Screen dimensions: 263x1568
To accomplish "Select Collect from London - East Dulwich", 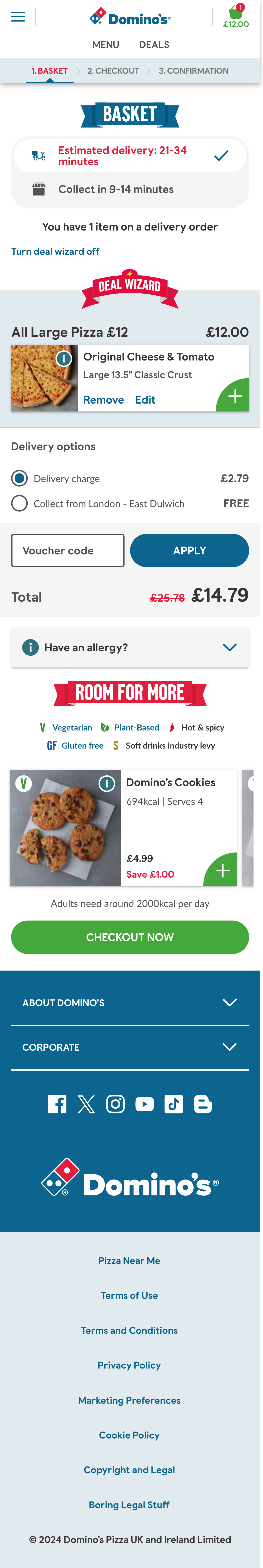I will point(19,503).
